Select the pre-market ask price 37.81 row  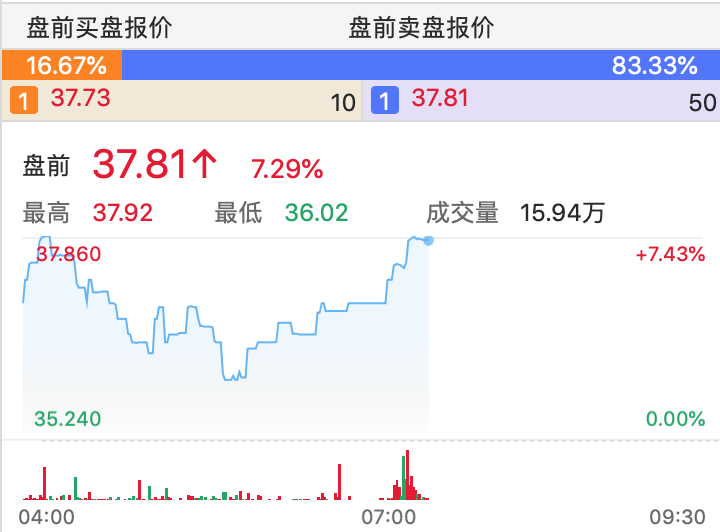[540, 100]
